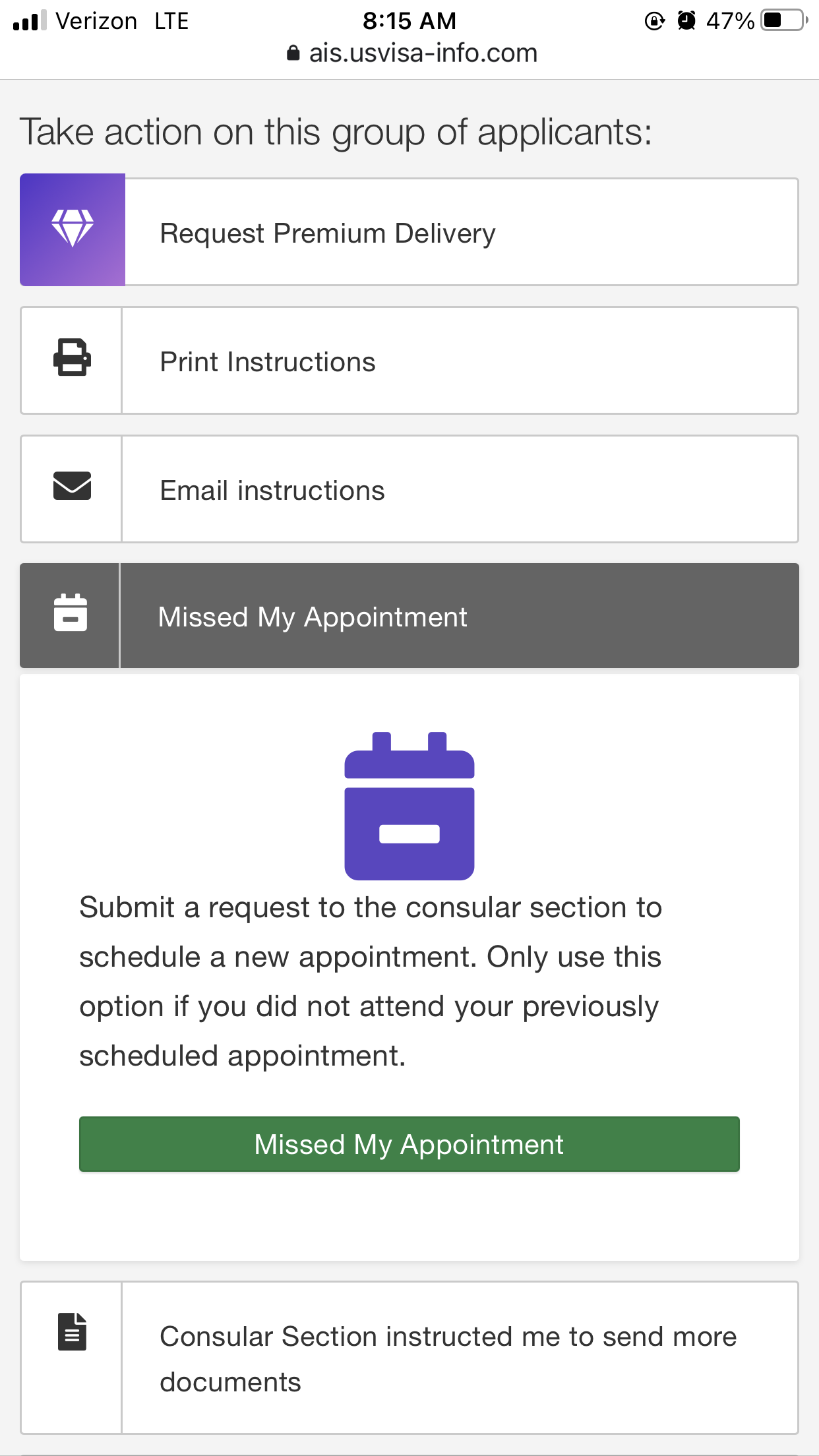Choose Email instructions
The width and height of the screenshot is (819, 1456).
tap(409, 489)
